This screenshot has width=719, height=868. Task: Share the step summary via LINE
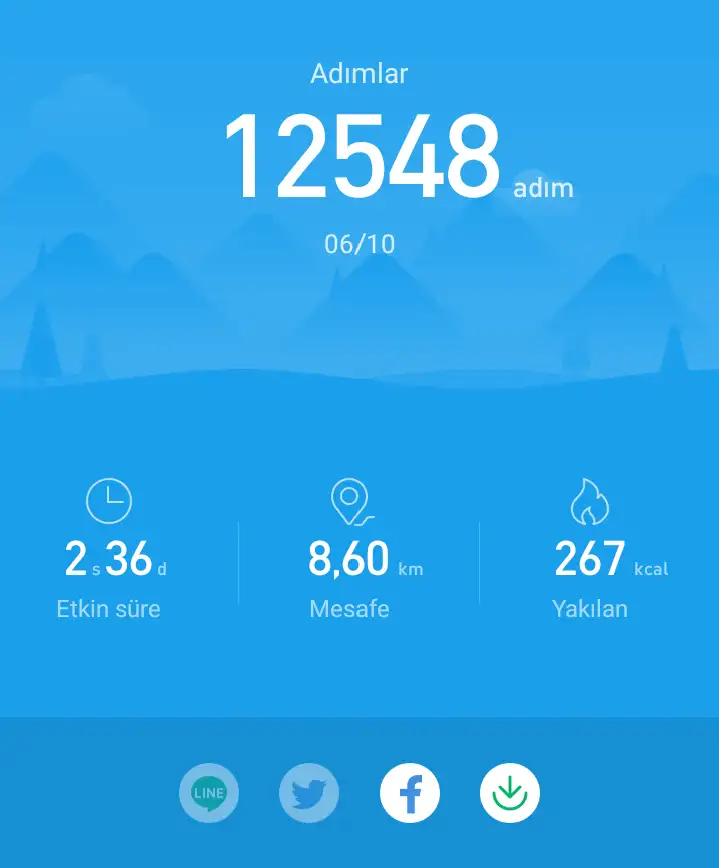tap(209, 793)
